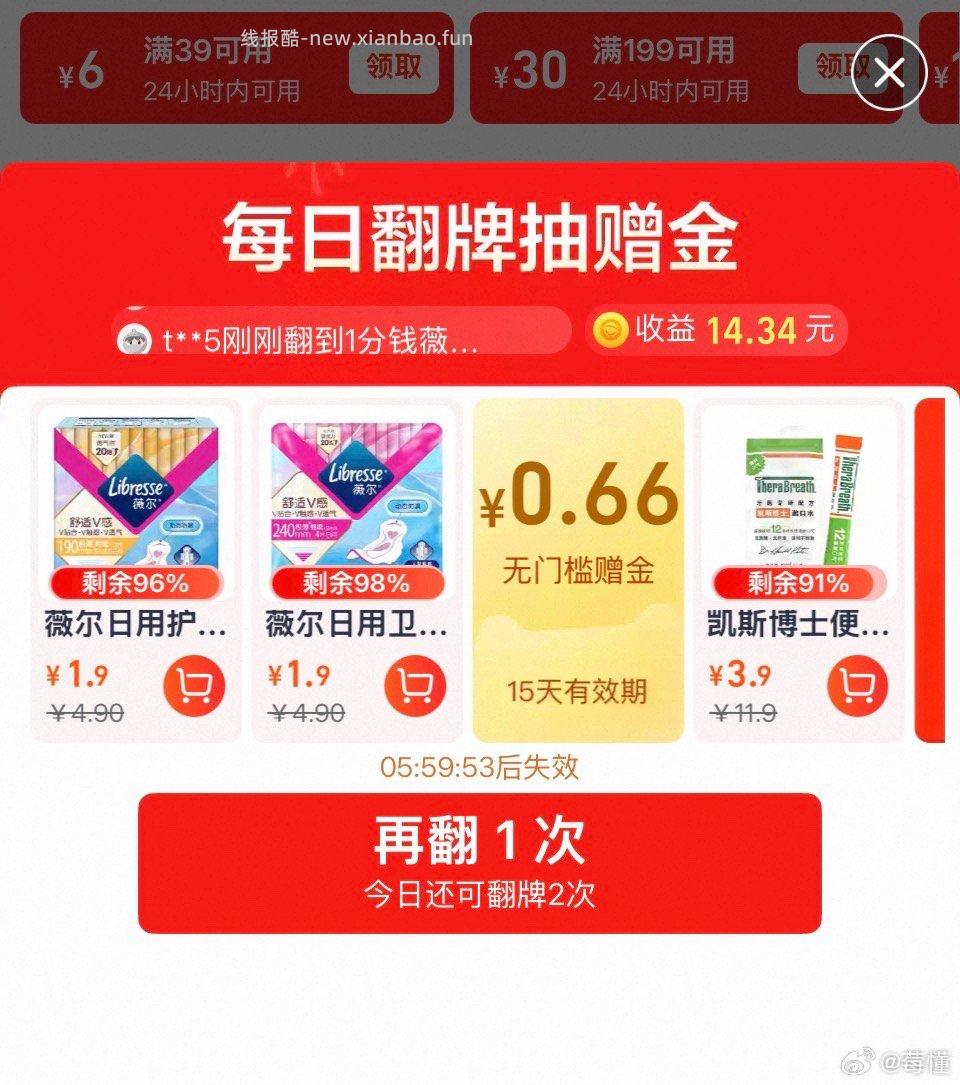Click the 收益 14.34 元 earnings display
This screenshot has height=1085, width=960.
tap(718, 330)
